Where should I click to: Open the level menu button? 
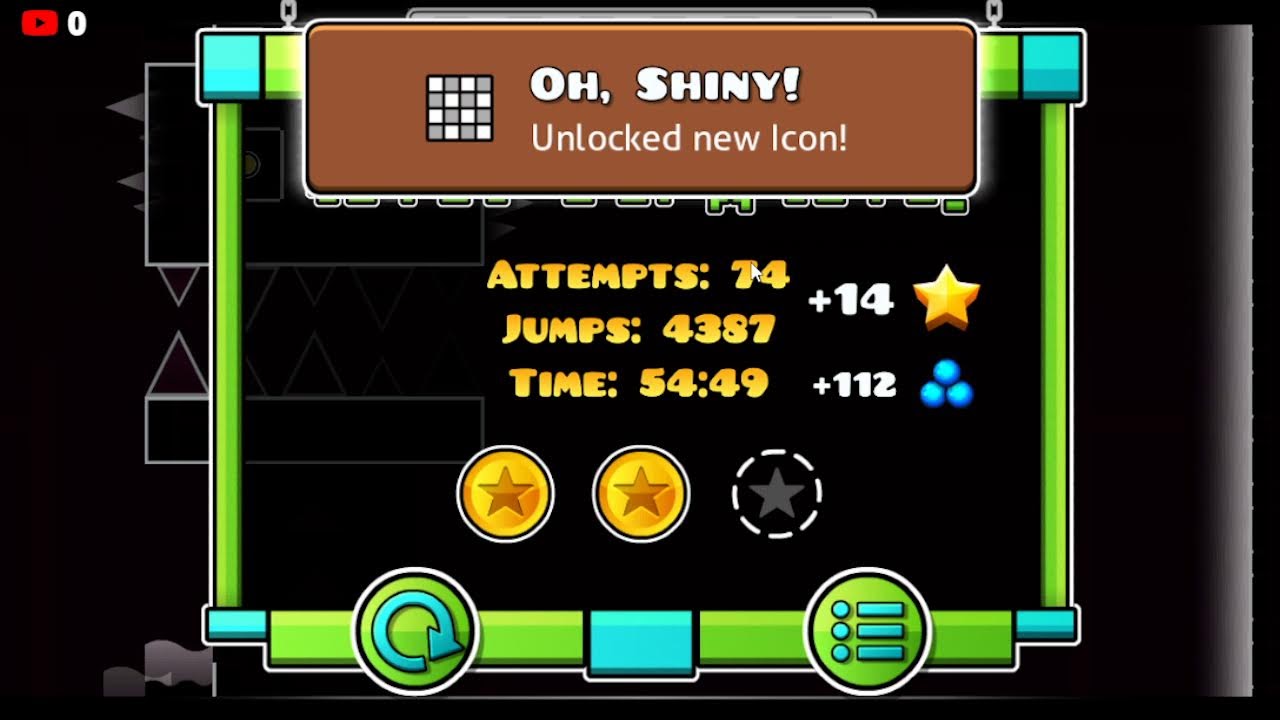[867, 630]
